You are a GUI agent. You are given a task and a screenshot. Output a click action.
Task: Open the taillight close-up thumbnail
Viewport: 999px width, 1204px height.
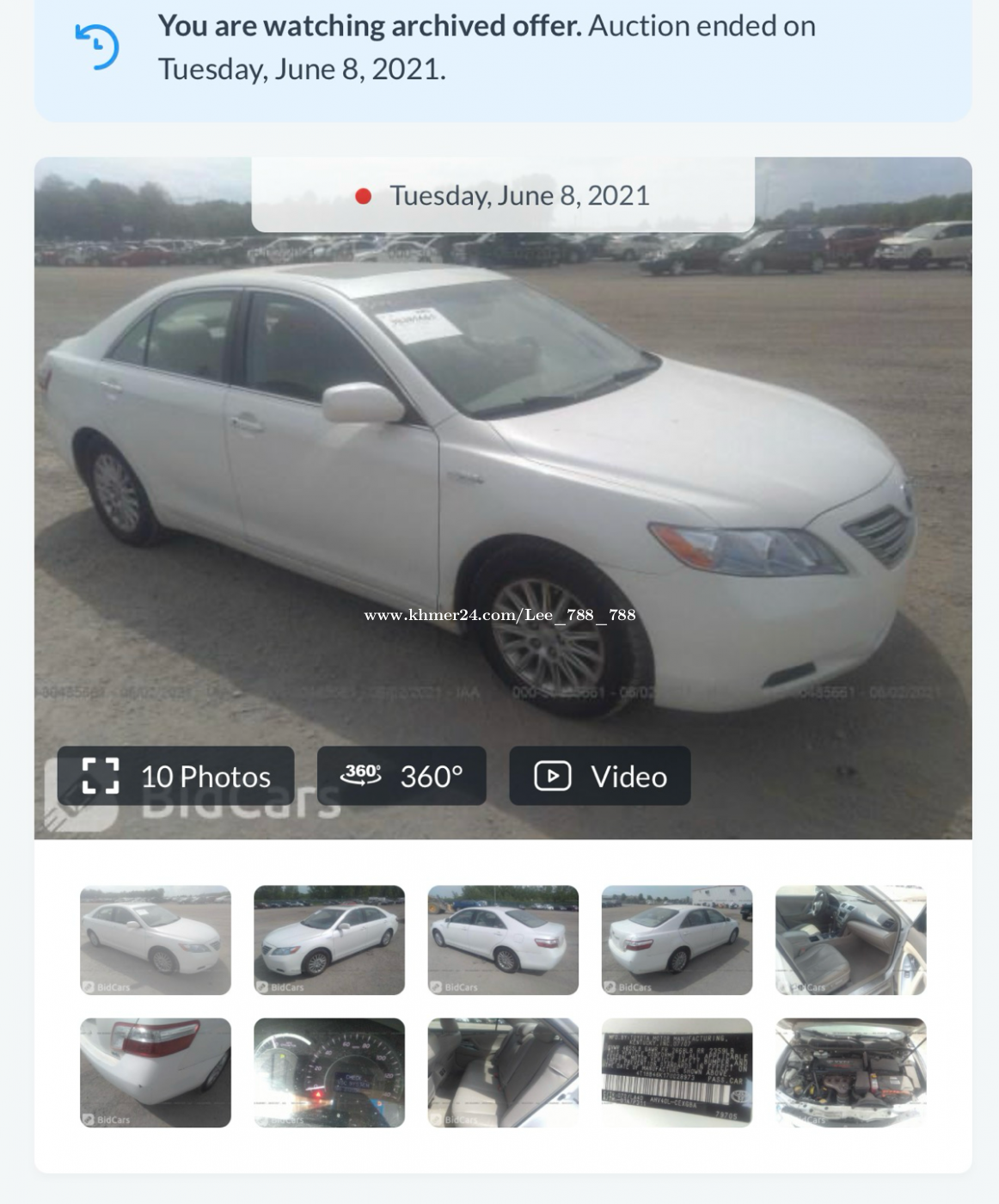[156, 1072]
